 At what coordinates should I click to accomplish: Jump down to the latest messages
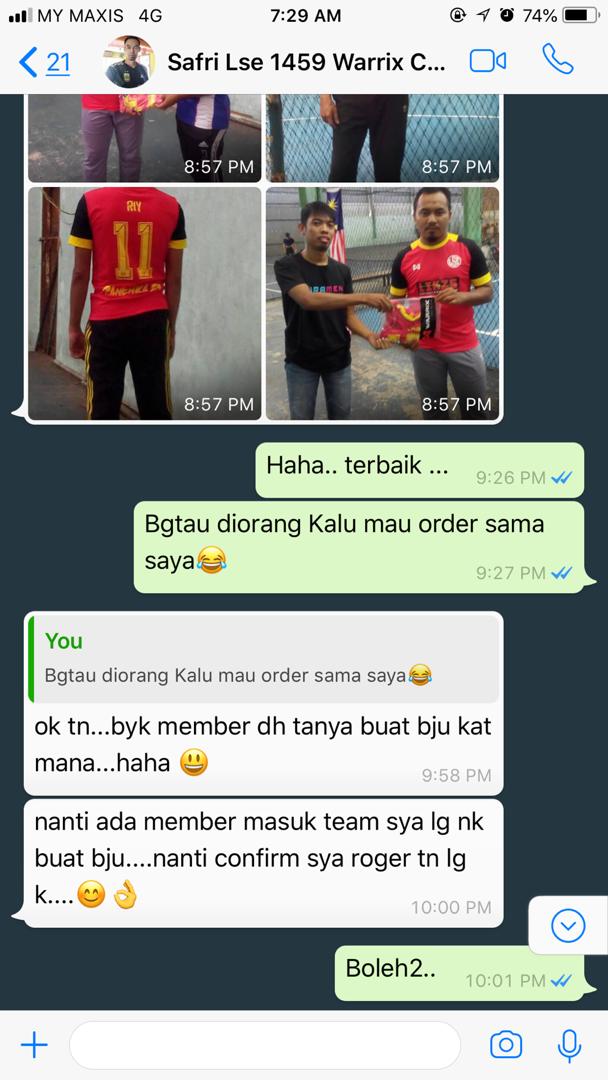click(x=567, y=927)
